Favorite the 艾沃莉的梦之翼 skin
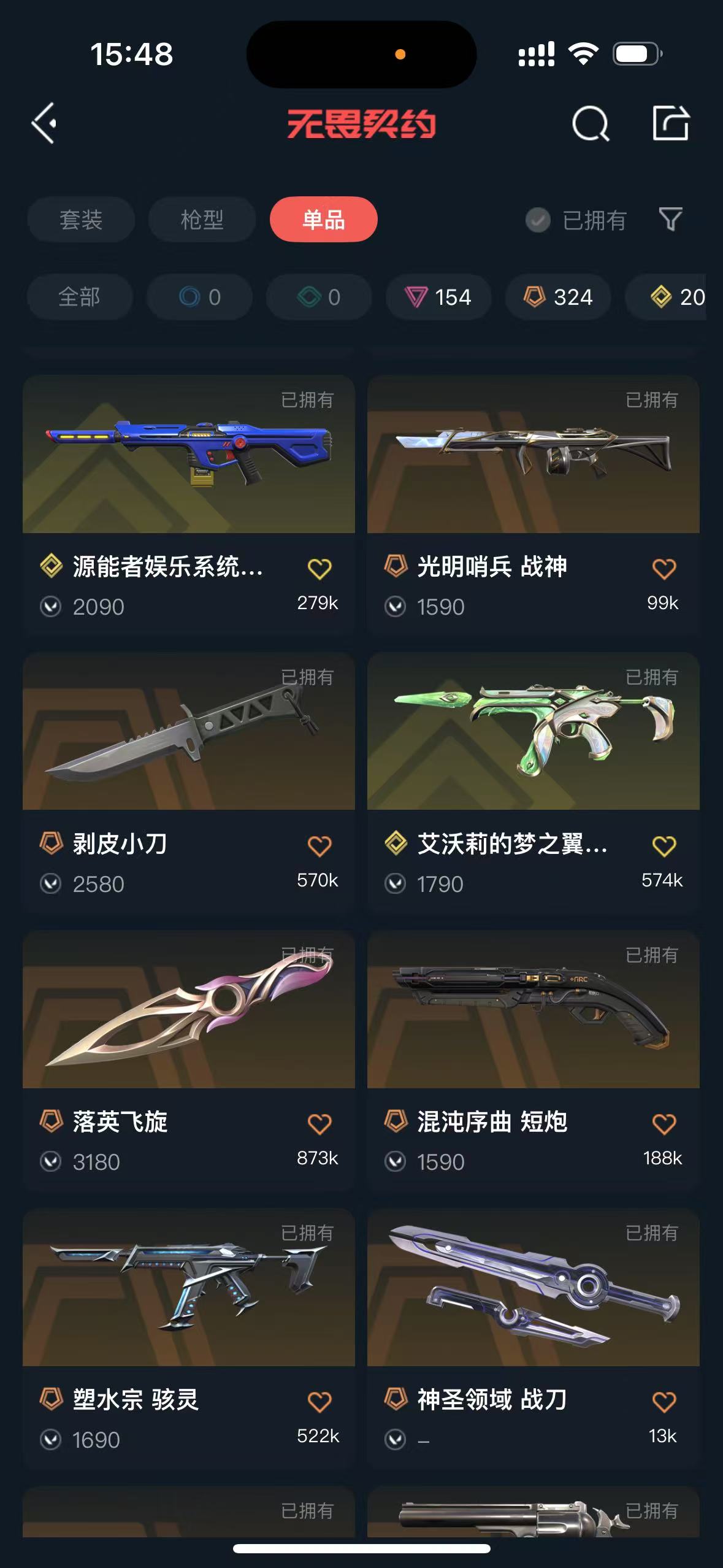The width and height of the screenshot is (723, 1568). coord(664,846)
